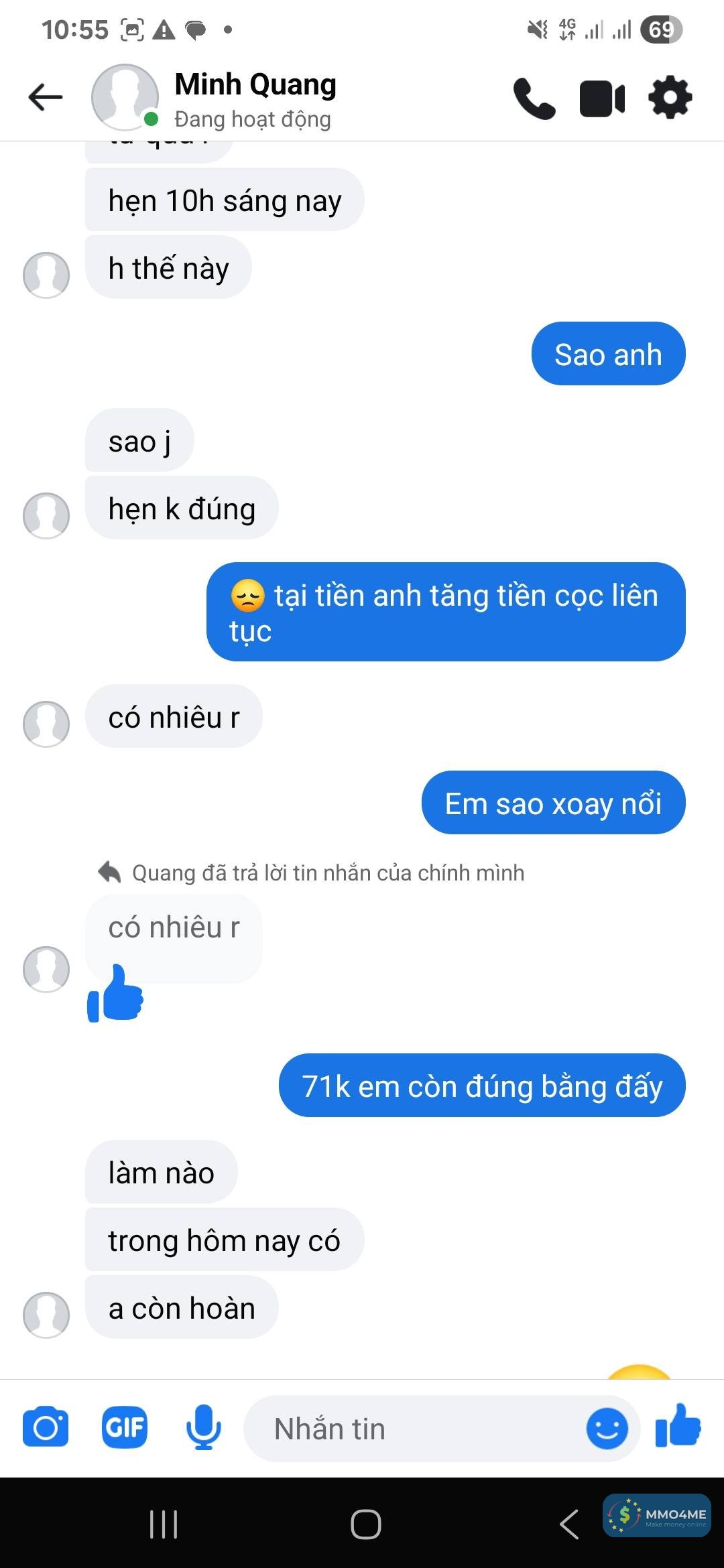Image resolution: width=724 pixels, height=1568 pixels.
Task: Open the camera to send a photo
Action: click(x=46, y=1427)
